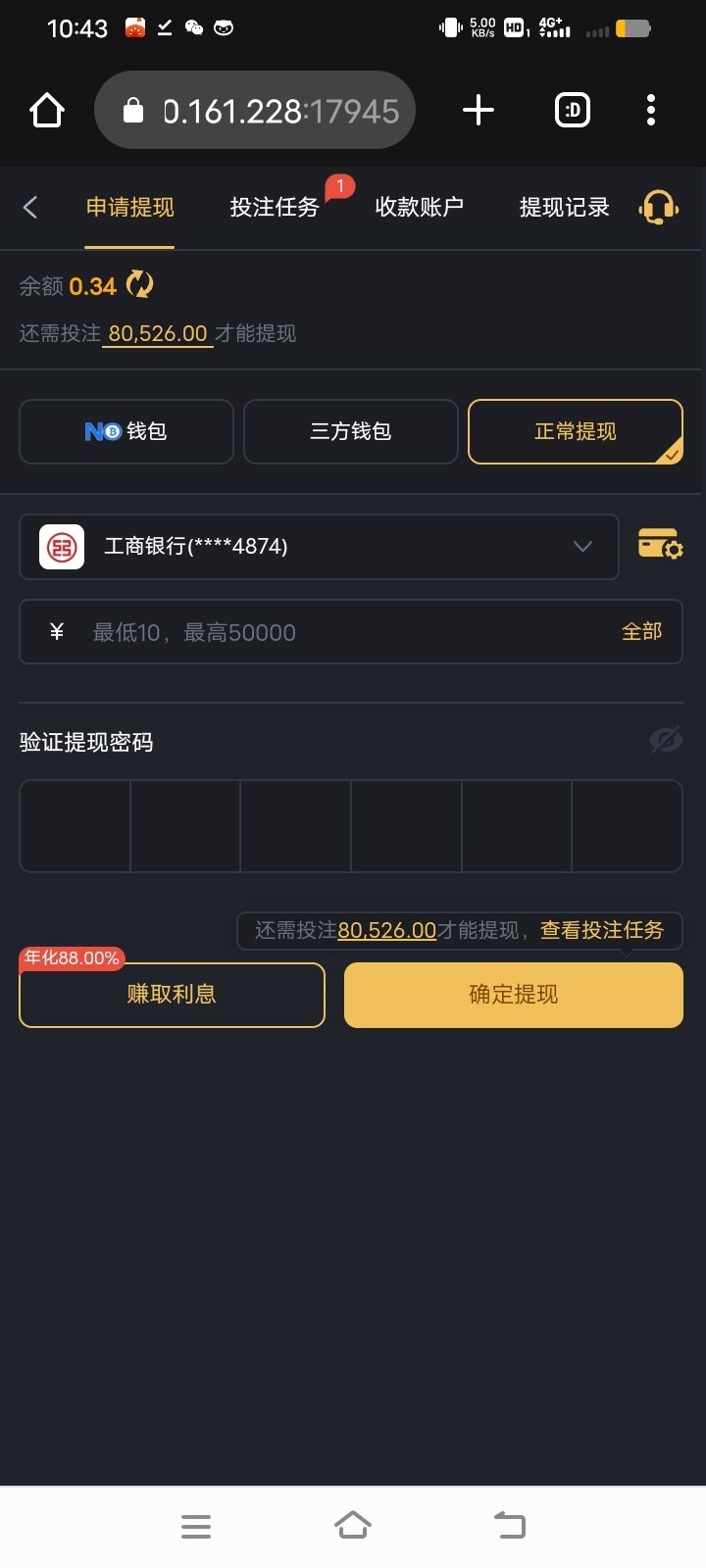Screen dimensions: 706x1568
Task: Open the 提现记录 tab
Action: click(x=562, y=208)
